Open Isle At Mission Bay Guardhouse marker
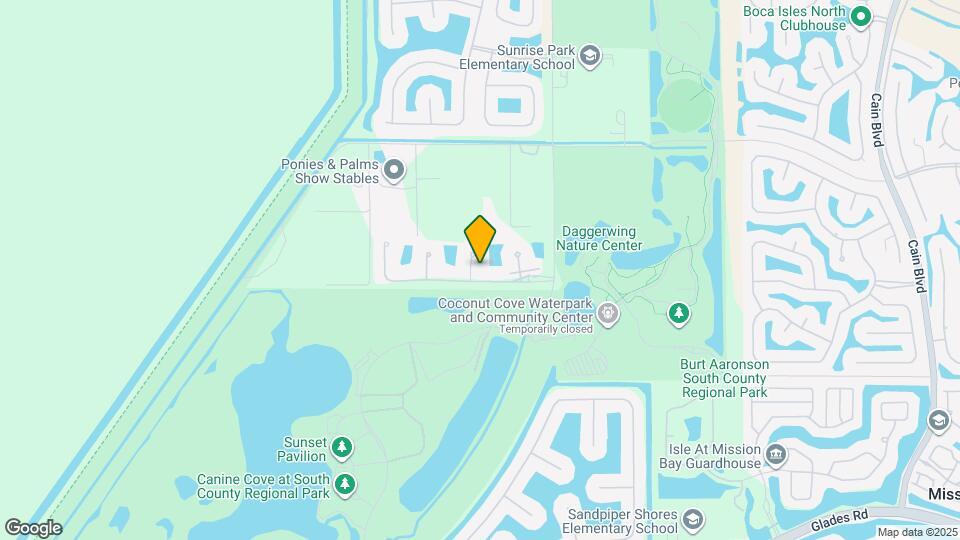This screenshot has height=540, width=960. click(x=776, y=455)
